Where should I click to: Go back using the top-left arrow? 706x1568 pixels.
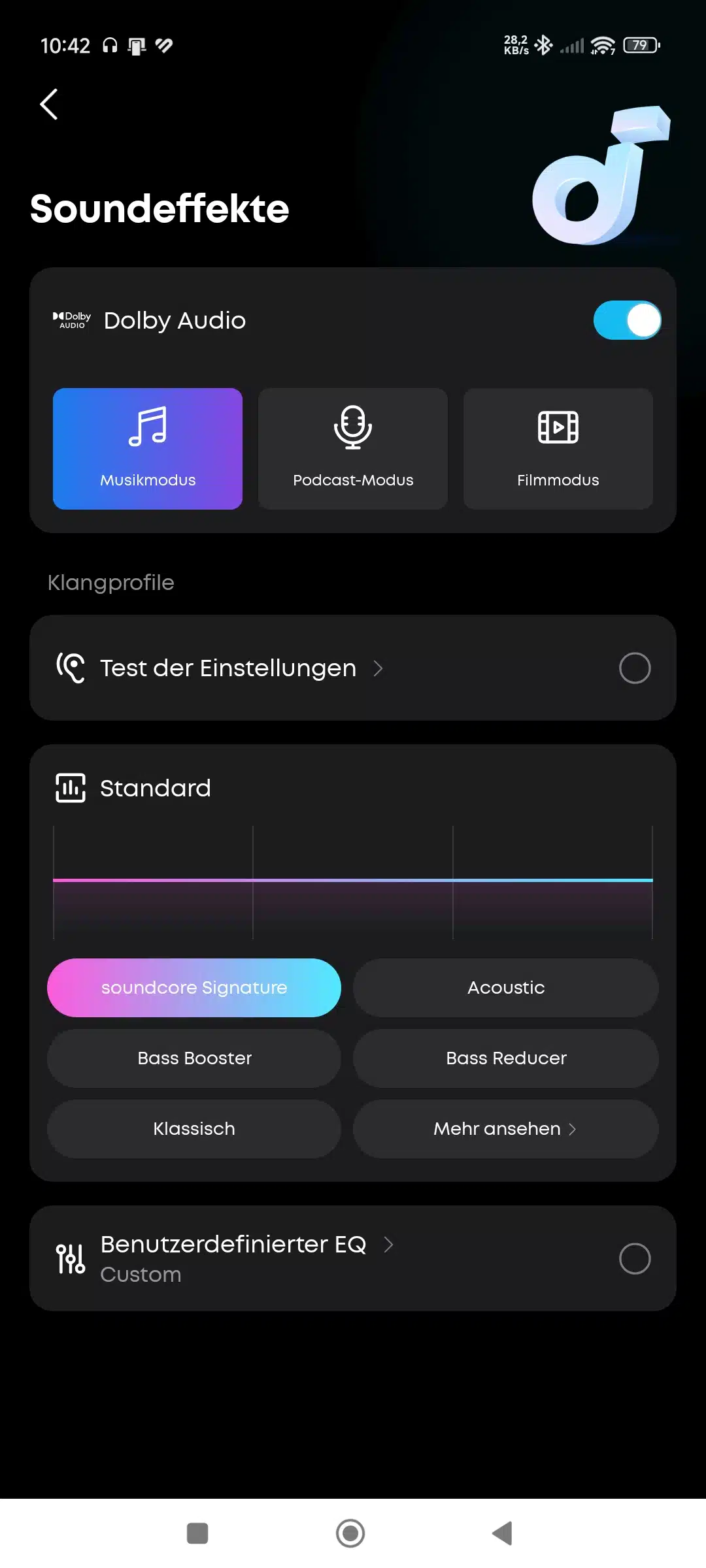point(49,105)
